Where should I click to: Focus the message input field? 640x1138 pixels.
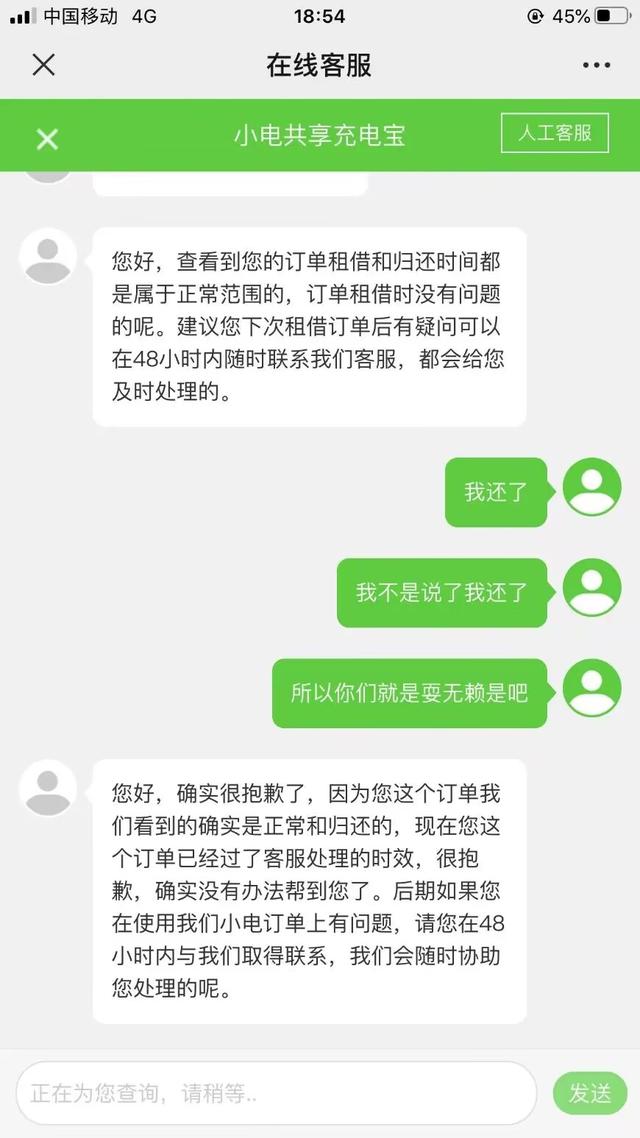click(276, 1093)
